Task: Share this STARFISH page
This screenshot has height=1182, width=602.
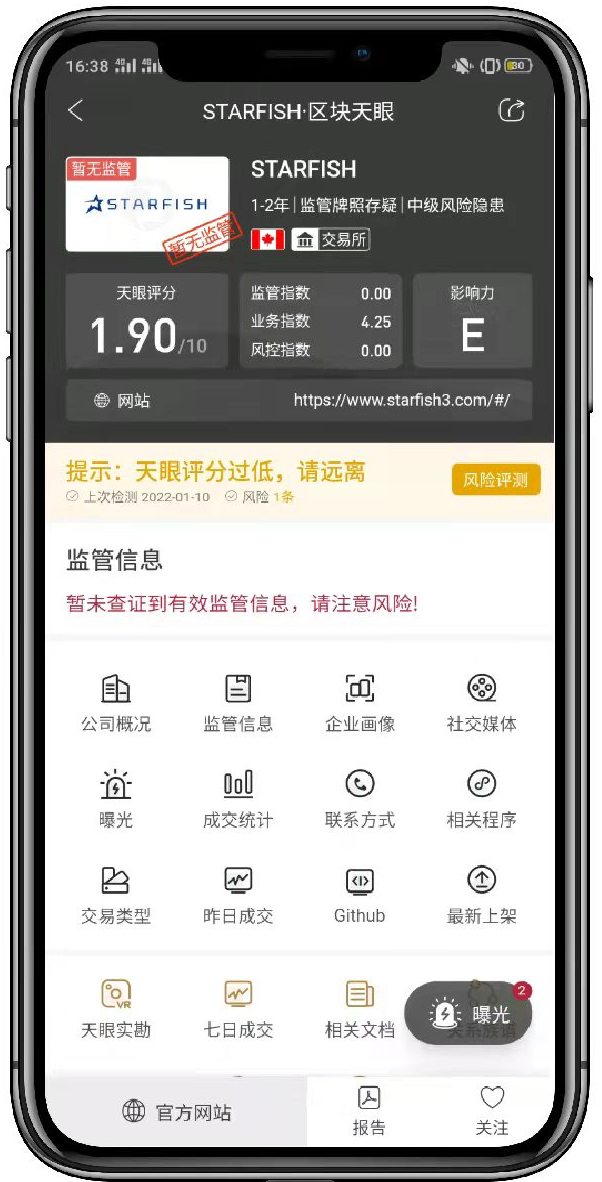Action: pos(511,110)
